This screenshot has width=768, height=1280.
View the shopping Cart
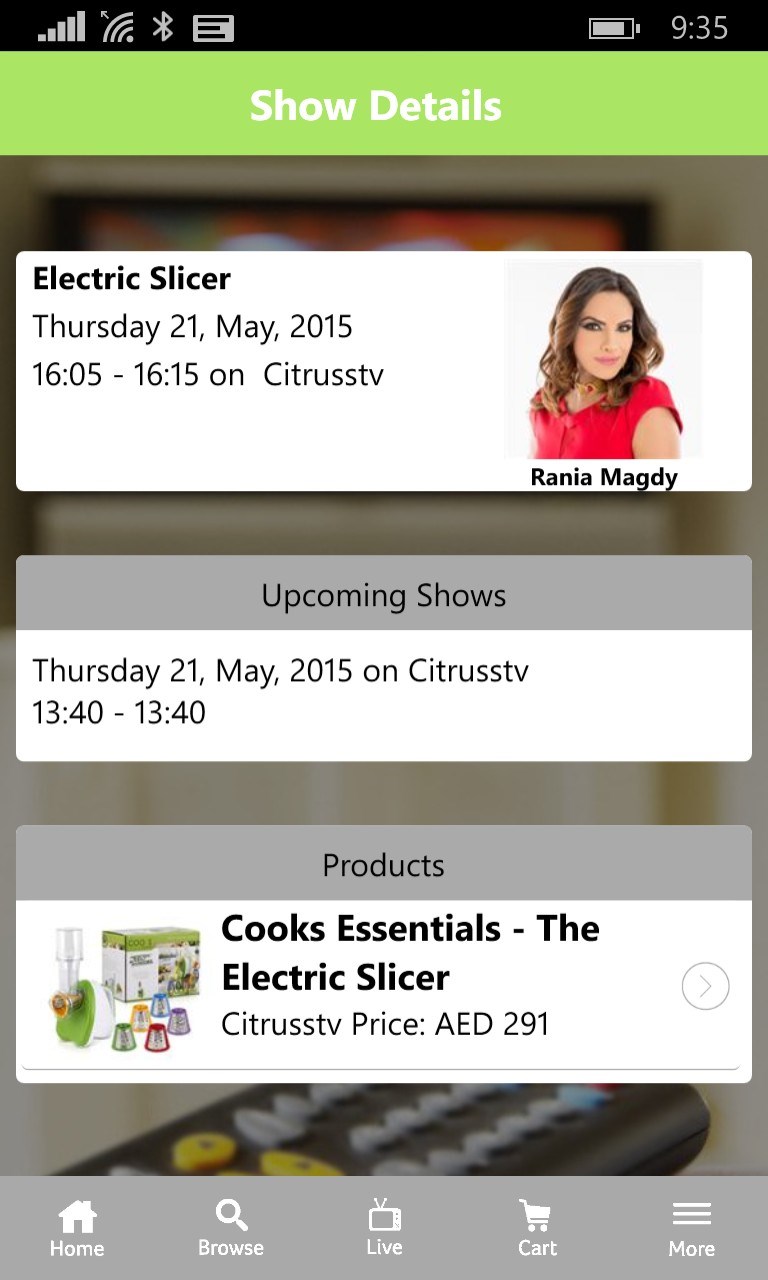pos(537,1228)
